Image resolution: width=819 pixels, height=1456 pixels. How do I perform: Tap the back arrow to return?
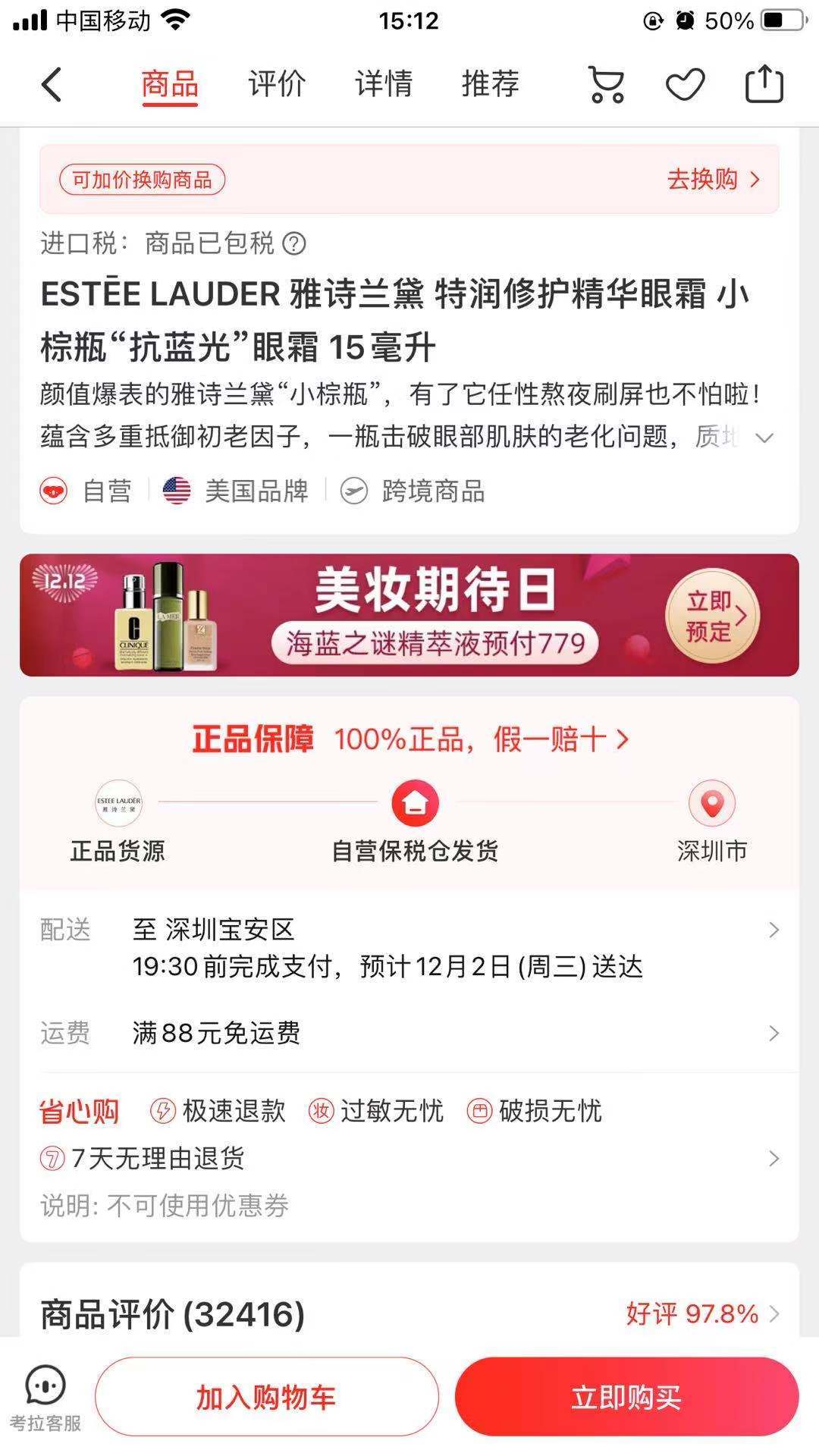pyautogui.click(x=50, y=85)
